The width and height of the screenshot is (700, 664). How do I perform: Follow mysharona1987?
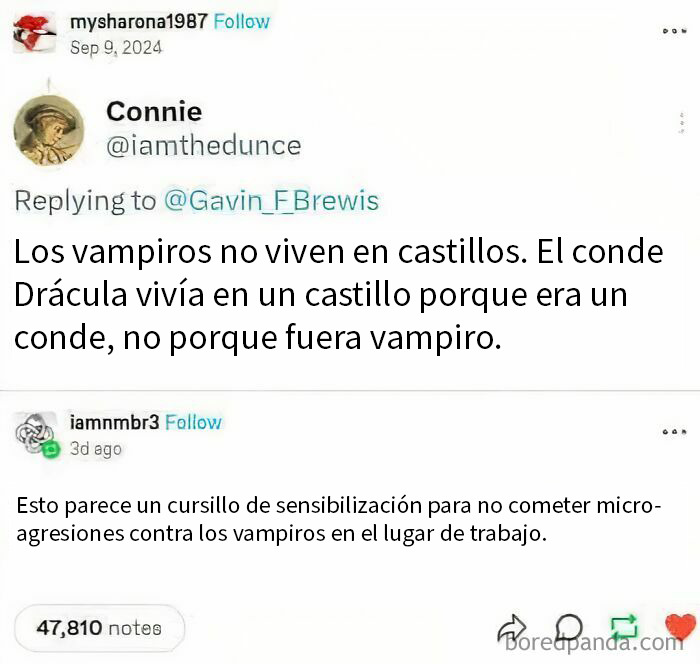pyautogui.click(x=242, y=21)
